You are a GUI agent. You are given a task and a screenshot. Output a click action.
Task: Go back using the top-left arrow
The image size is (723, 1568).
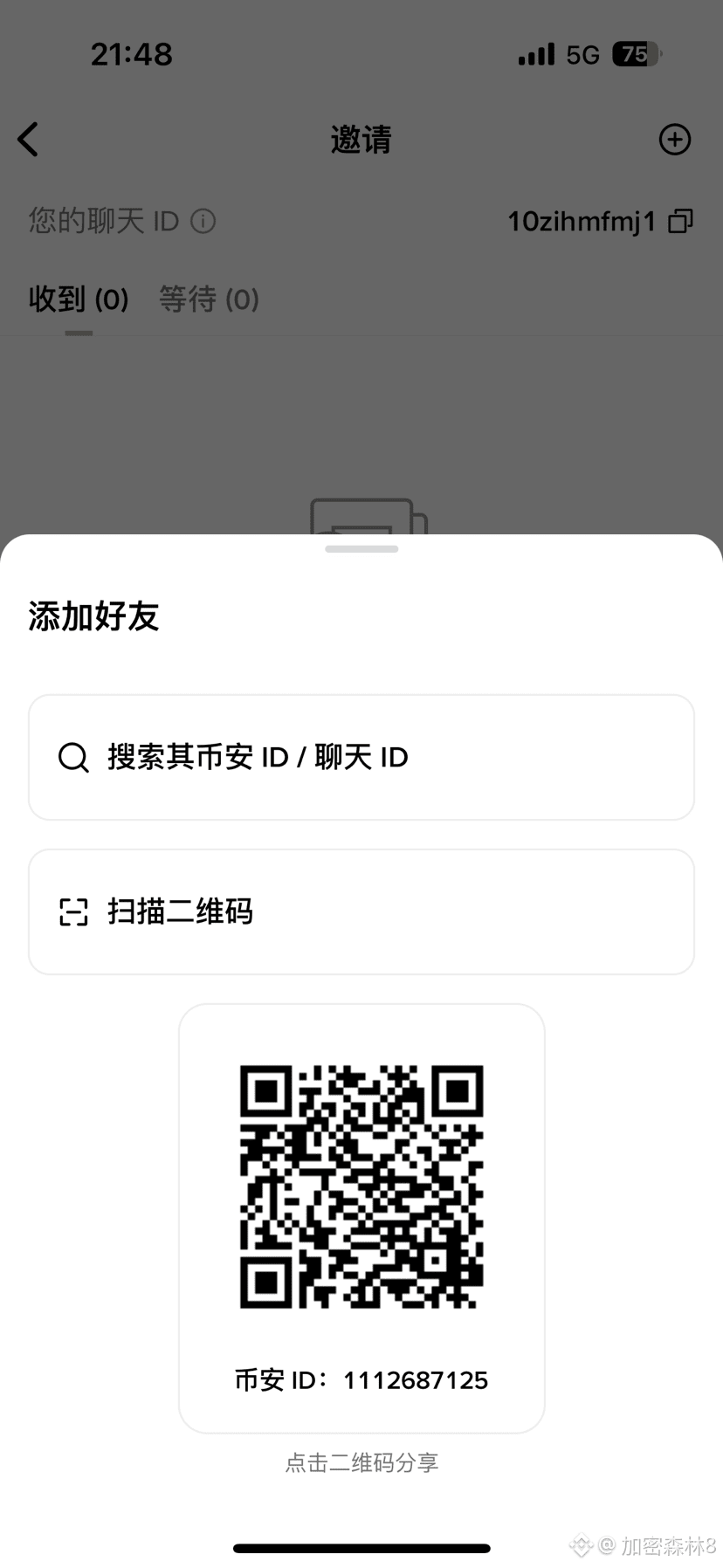(29, 140)
